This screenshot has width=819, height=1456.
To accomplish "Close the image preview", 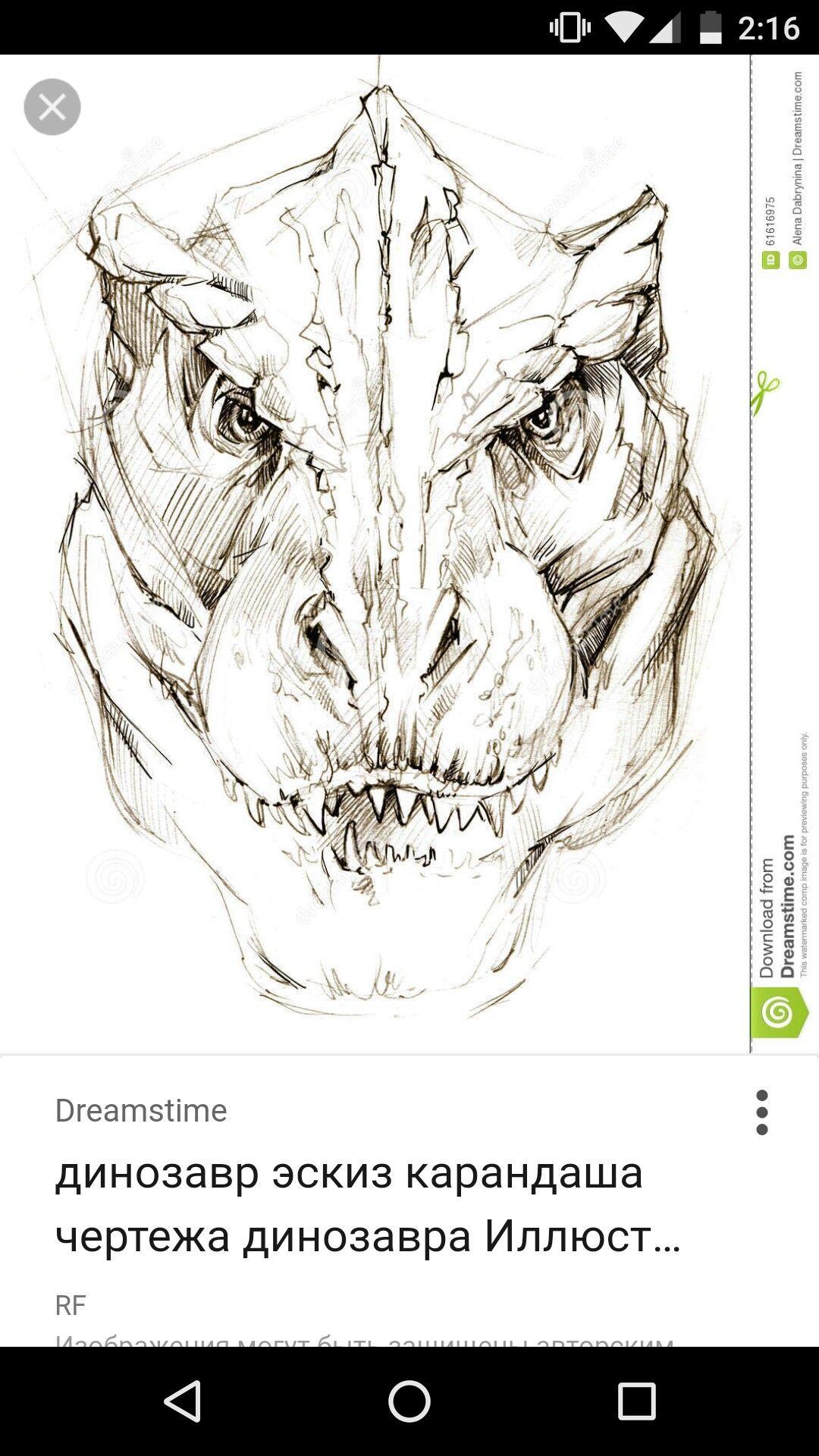I will point(52,107).
